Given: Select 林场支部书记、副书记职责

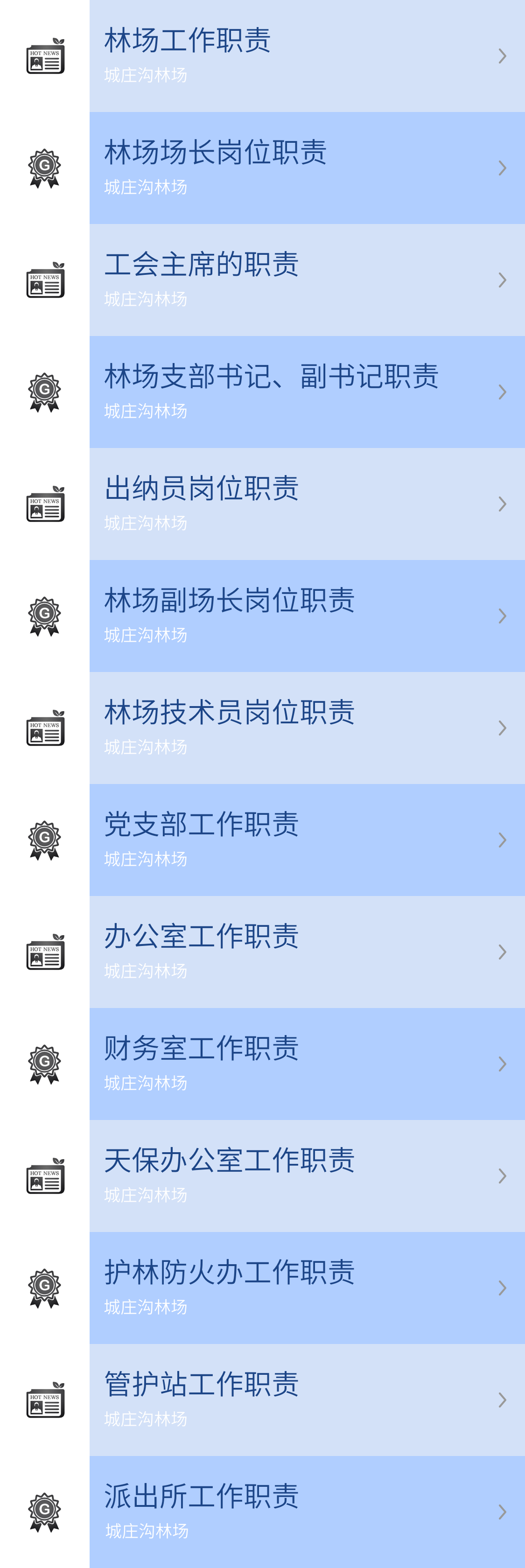Looking at the screenshot, I should [306, 392].
